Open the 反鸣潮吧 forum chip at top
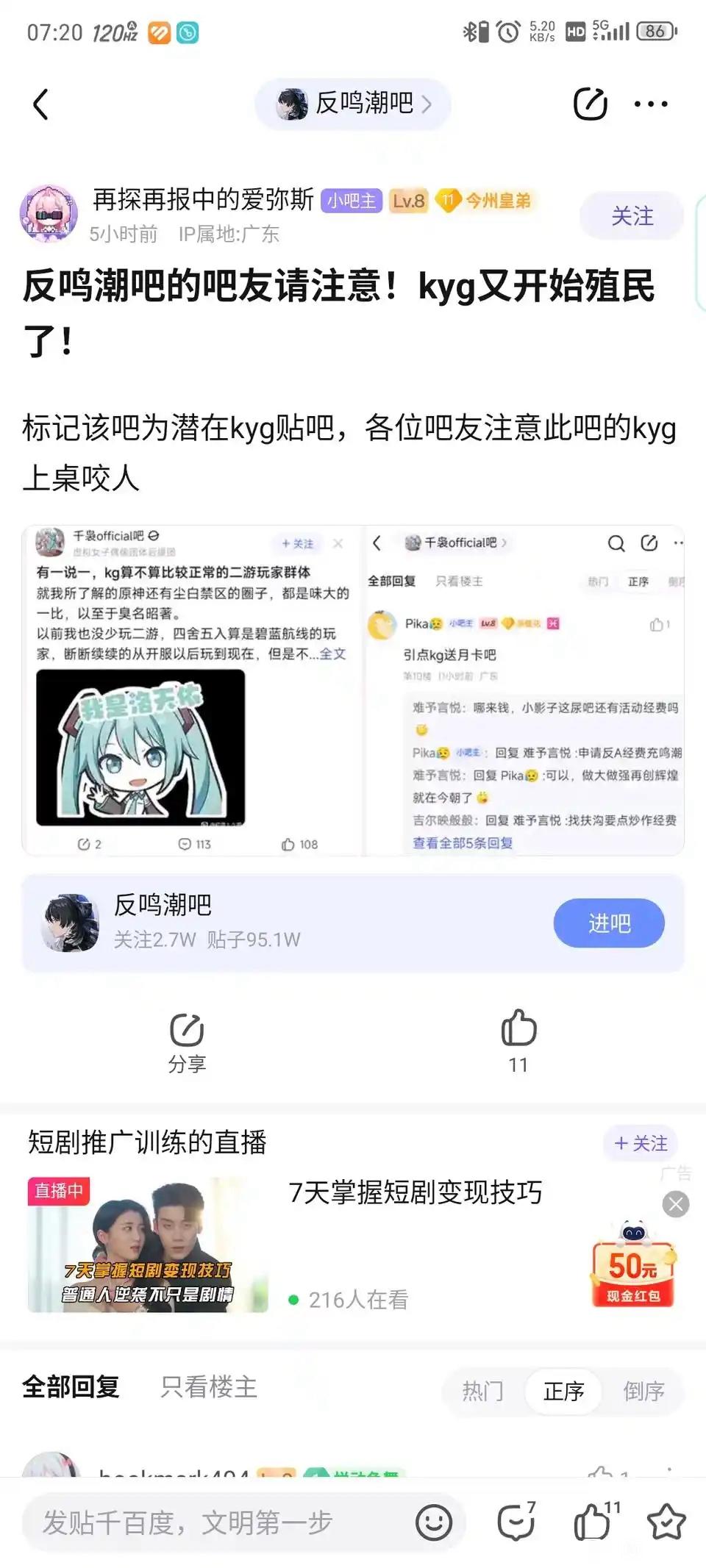The height and width of the screenshot is (1568, 706). 353,104
